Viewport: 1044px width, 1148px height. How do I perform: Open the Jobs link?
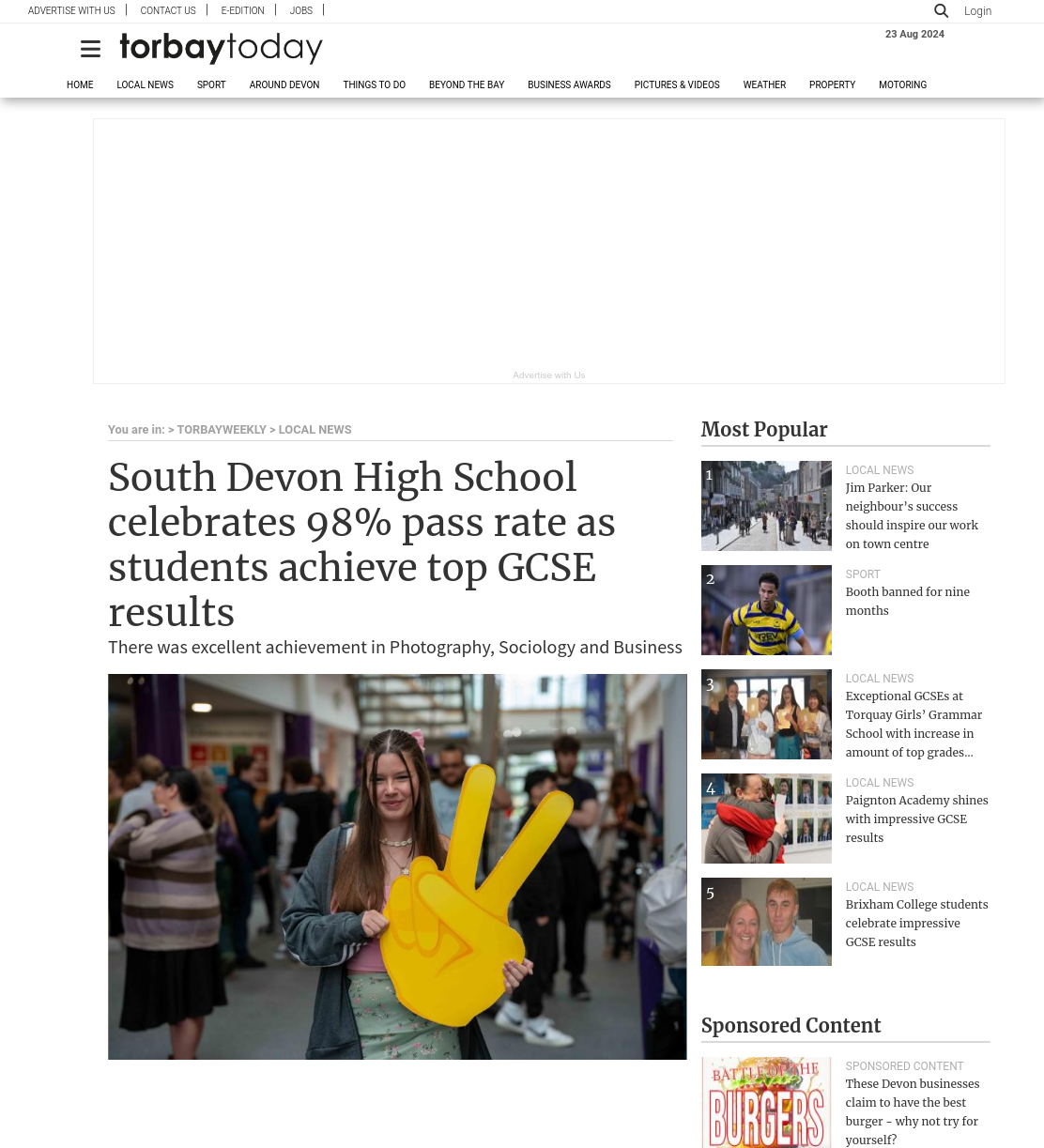coord(301,10)
